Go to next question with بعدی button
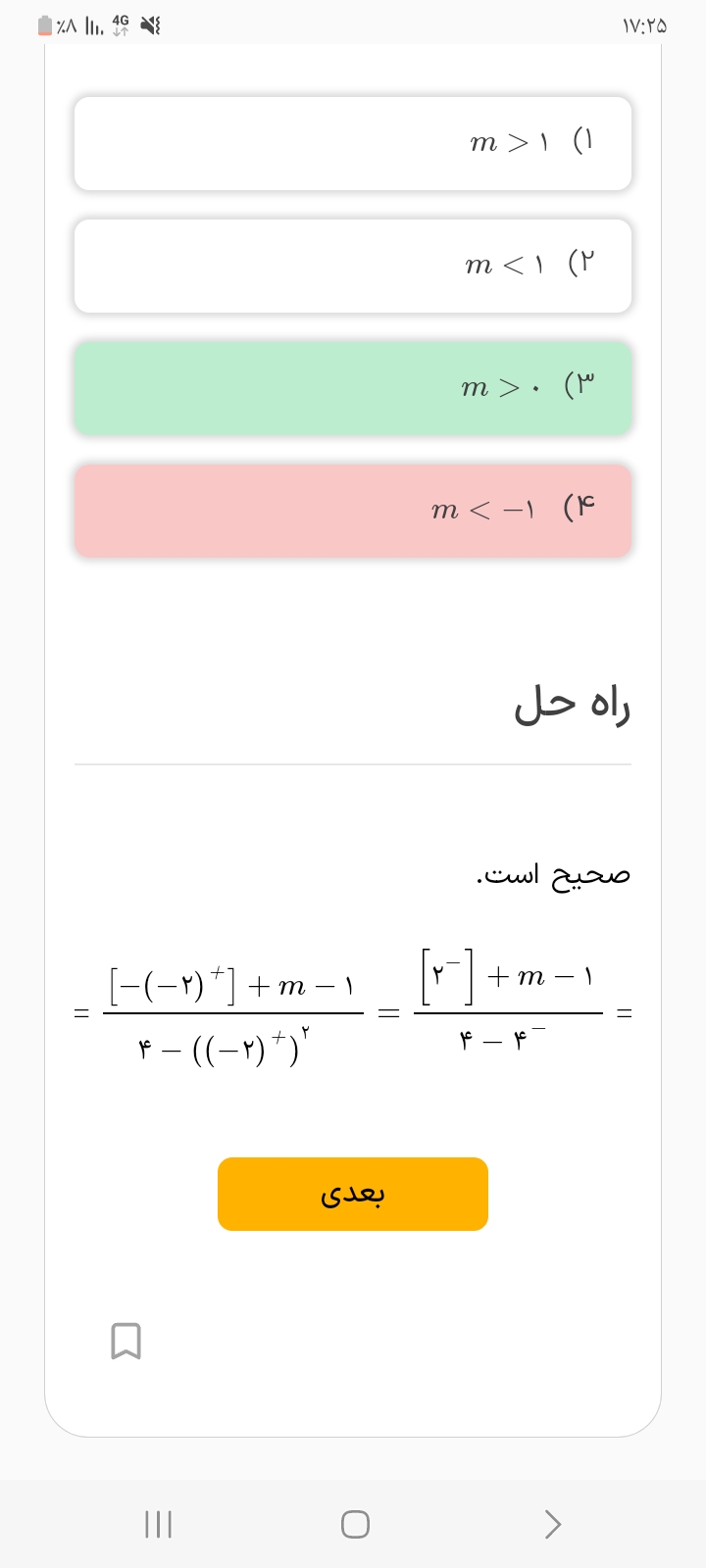This screenshot has height=1568, width=706. coord(353,1194)
